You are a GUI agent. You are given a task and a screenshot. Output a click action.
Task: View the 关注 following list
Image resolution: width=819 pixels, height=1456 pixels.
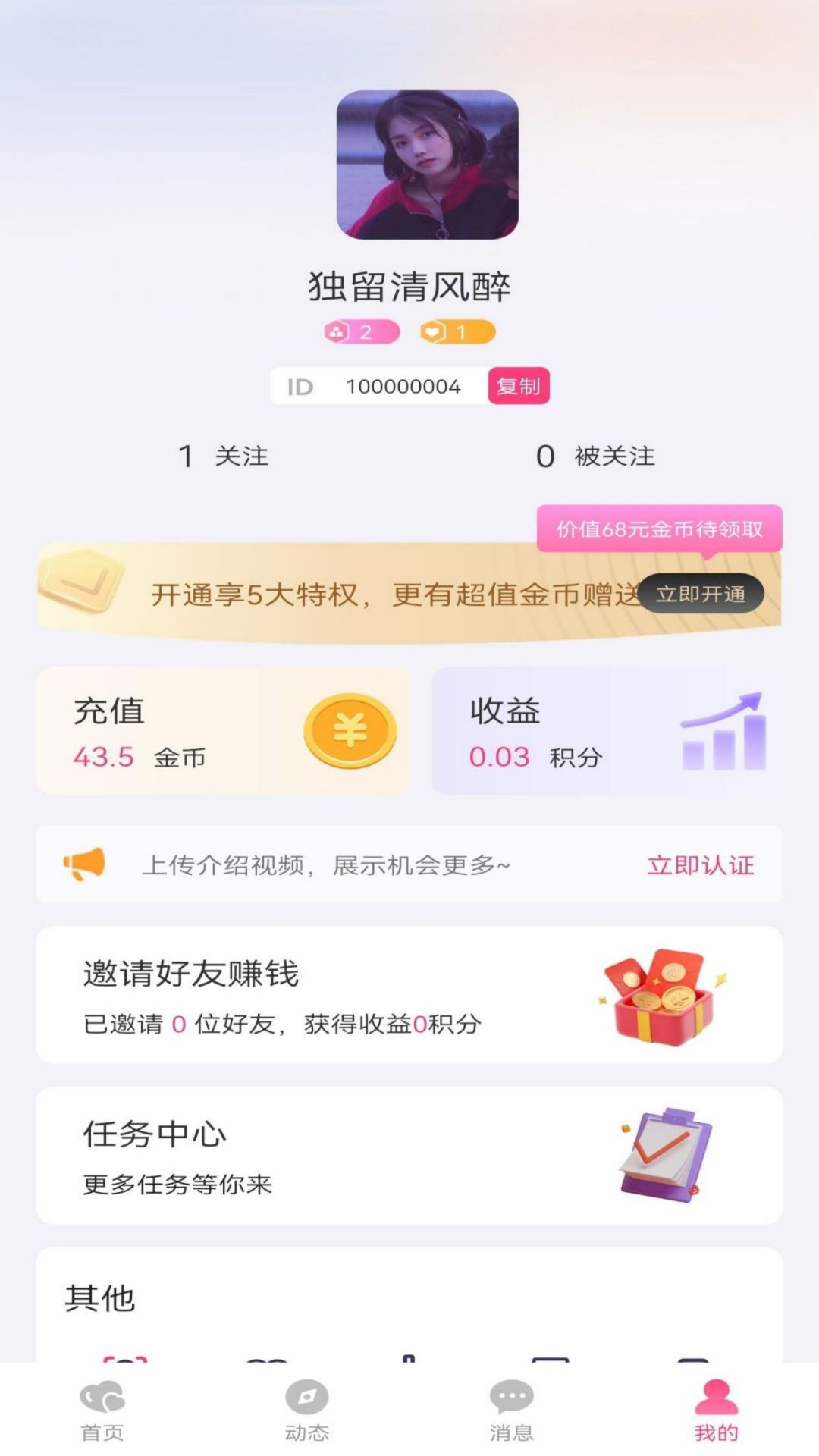(x=224, y=456)
